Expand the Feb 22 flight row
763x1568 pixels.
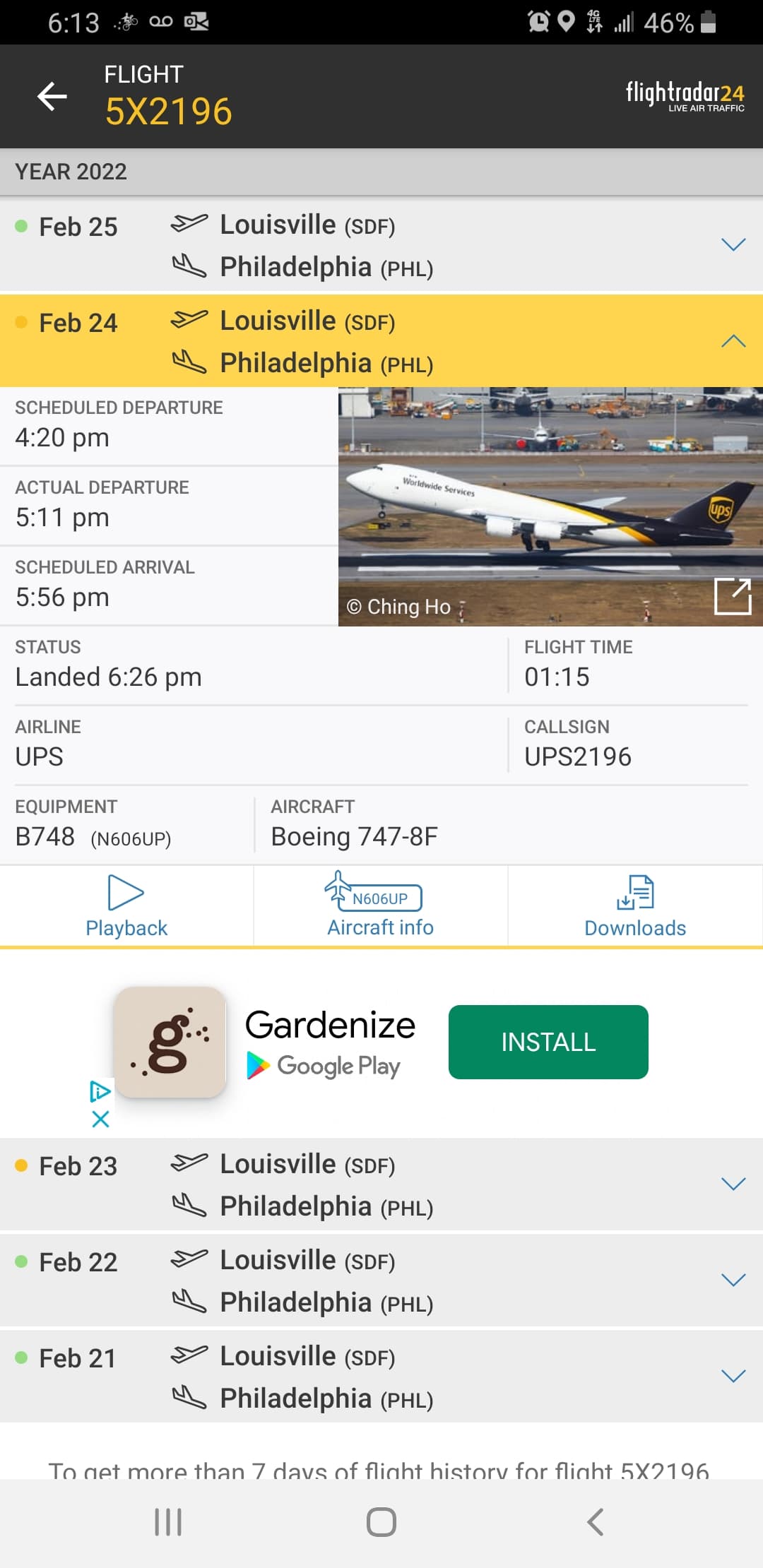tap(733, 1280)
